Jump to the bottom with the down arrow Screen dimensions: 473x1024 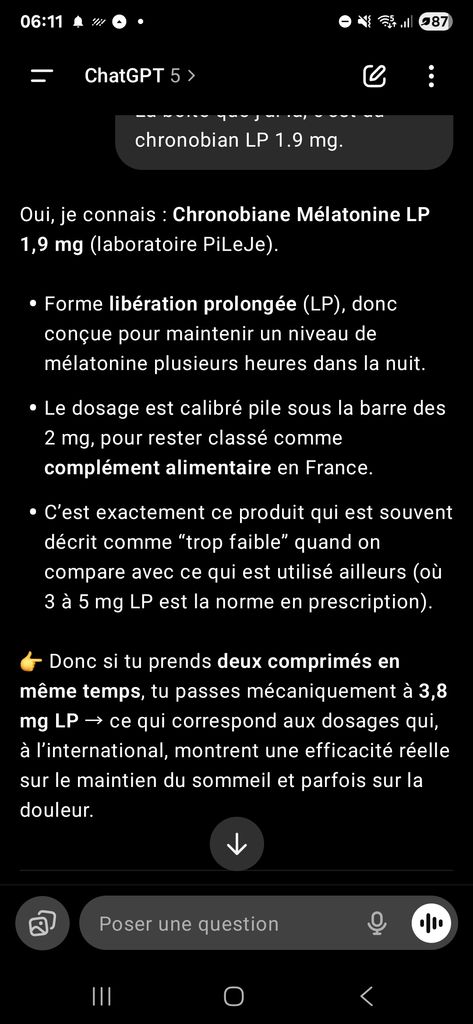point(236,844)
